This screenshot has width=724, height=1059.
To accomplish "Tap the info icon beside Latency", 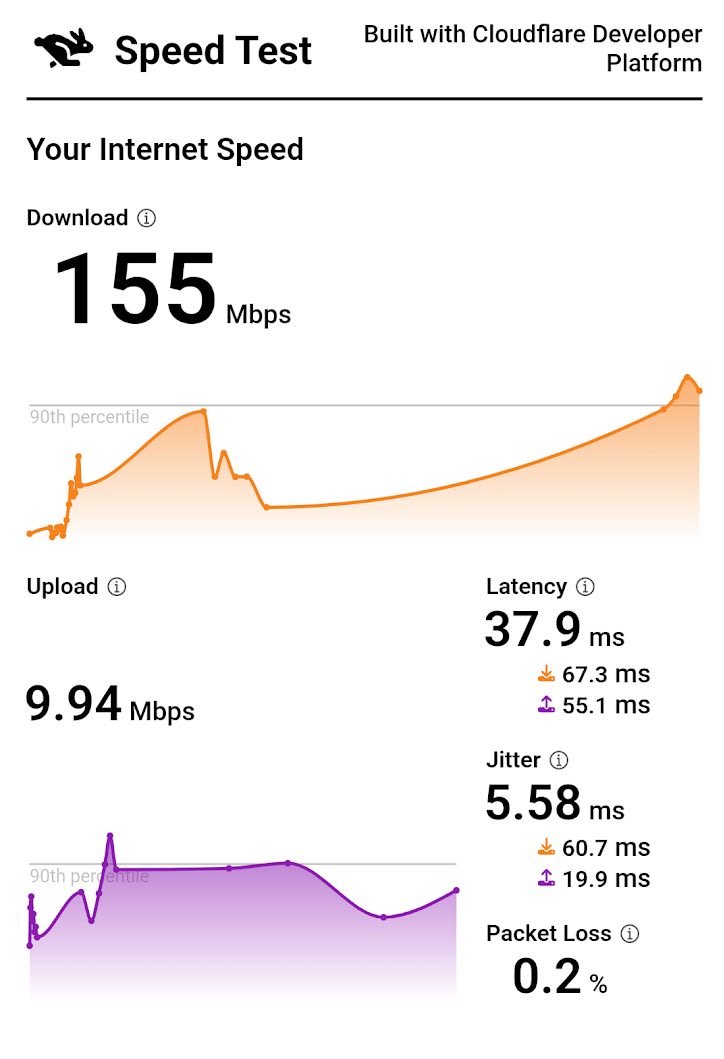I will tap(586, 587).
